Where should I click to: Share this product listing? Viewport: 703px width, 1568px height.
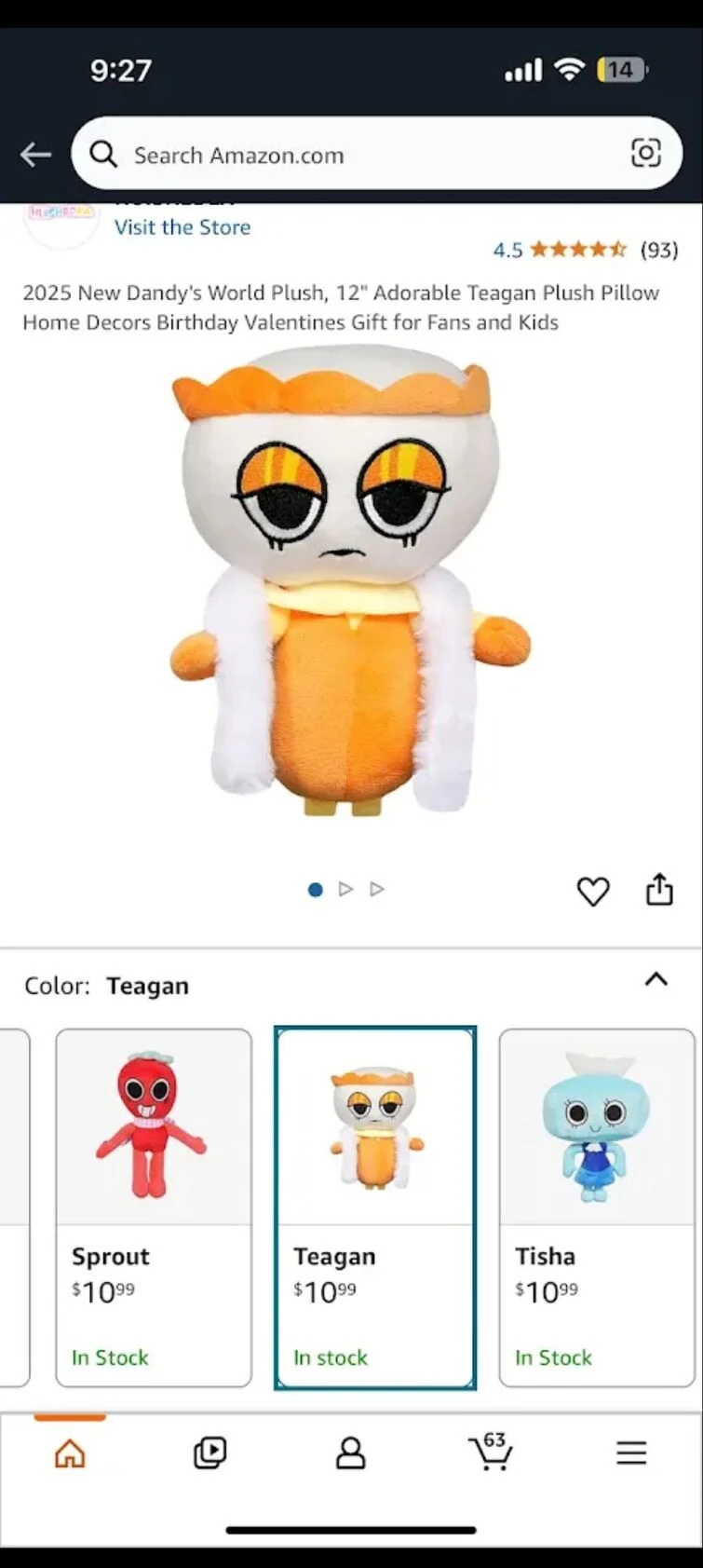point(659,890)
